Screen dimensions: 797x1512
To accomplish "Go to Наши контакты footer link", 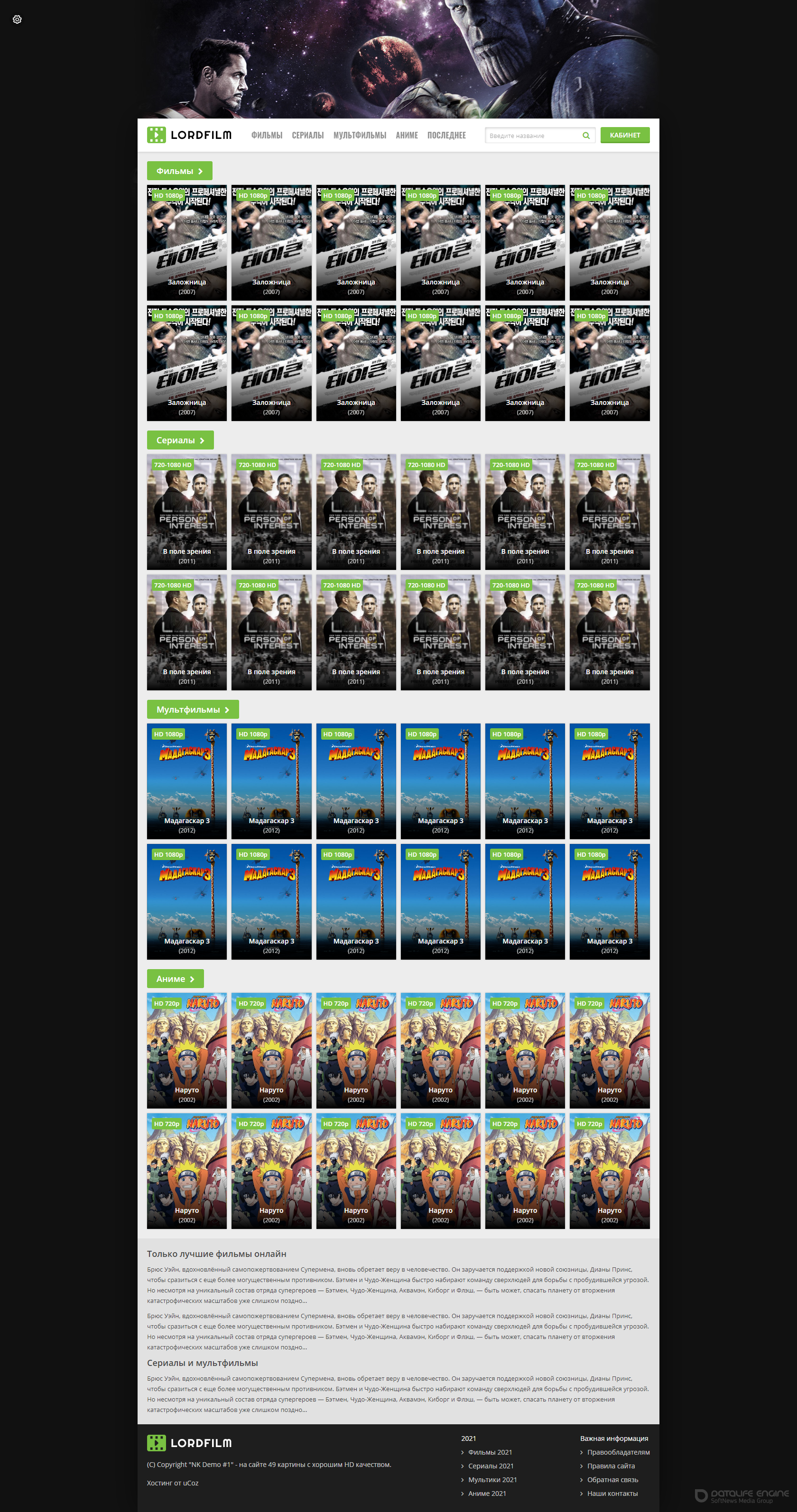I will click(x=612, y=1494).
